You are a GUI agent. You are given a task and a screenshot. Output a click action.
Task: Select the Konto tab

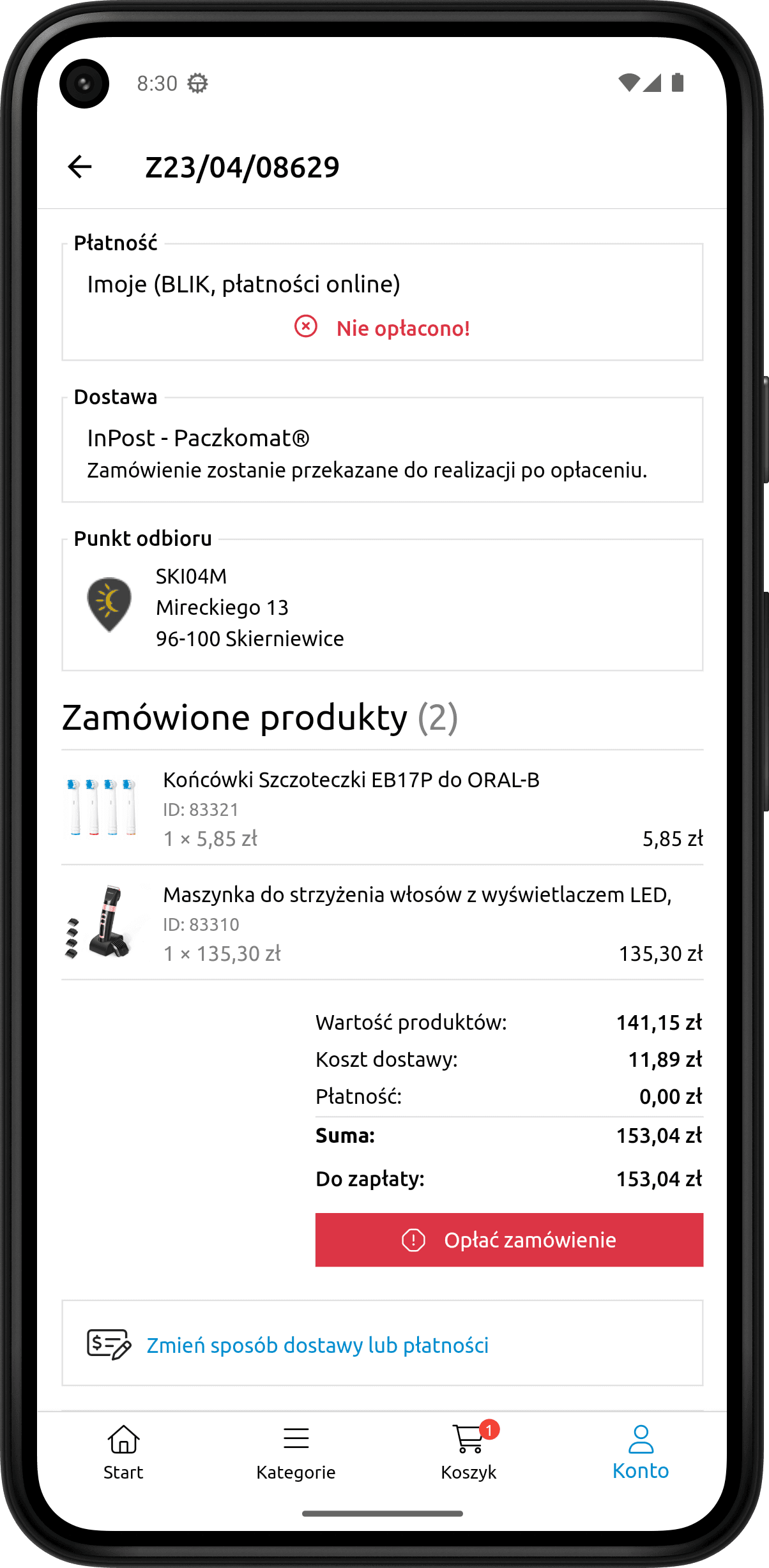[641, 1452]
